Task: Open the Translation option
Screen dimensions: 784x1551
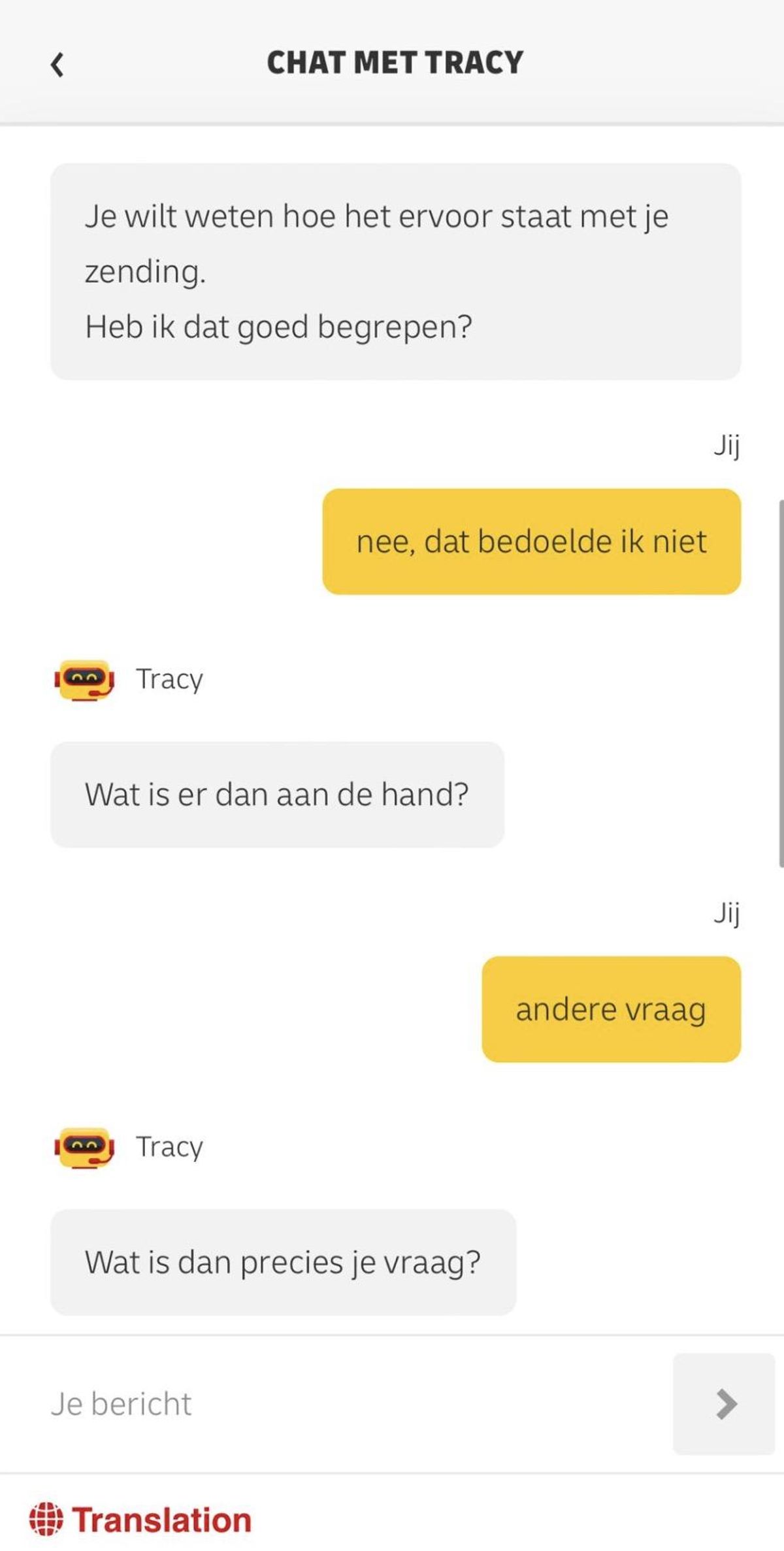Action: point(140,1520)
